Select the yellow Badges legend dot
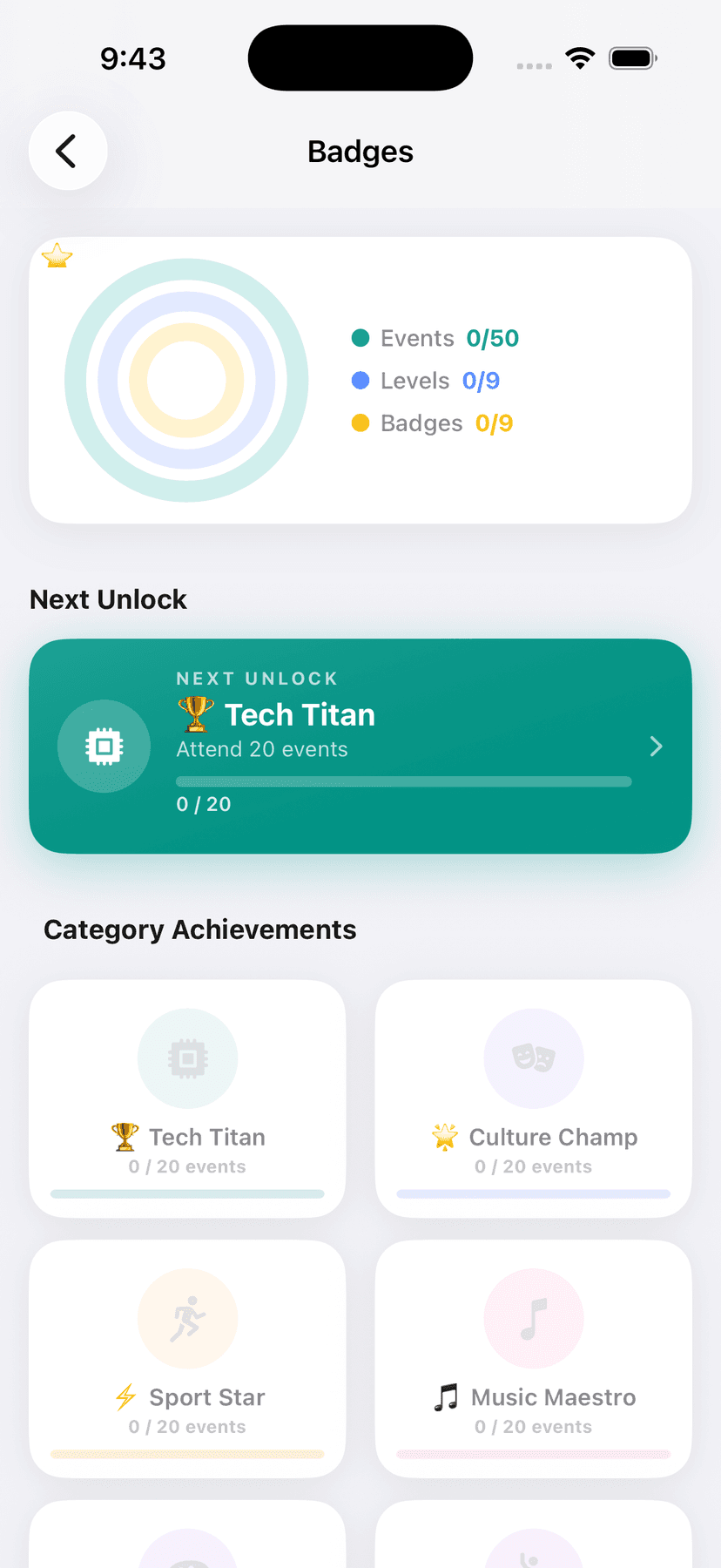721x1568 pixels. [360, 423]
